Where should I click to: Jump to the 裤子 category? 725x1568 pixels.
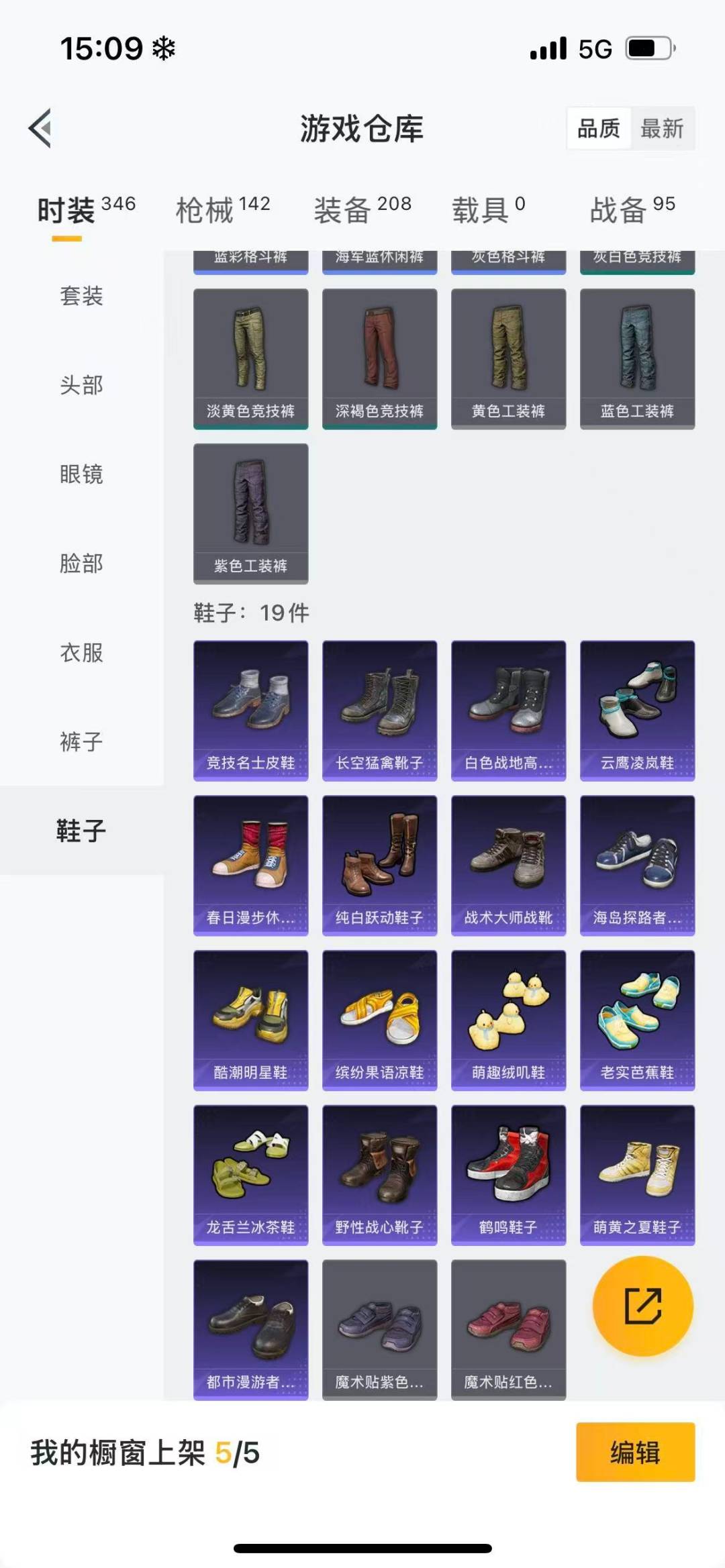81,742
